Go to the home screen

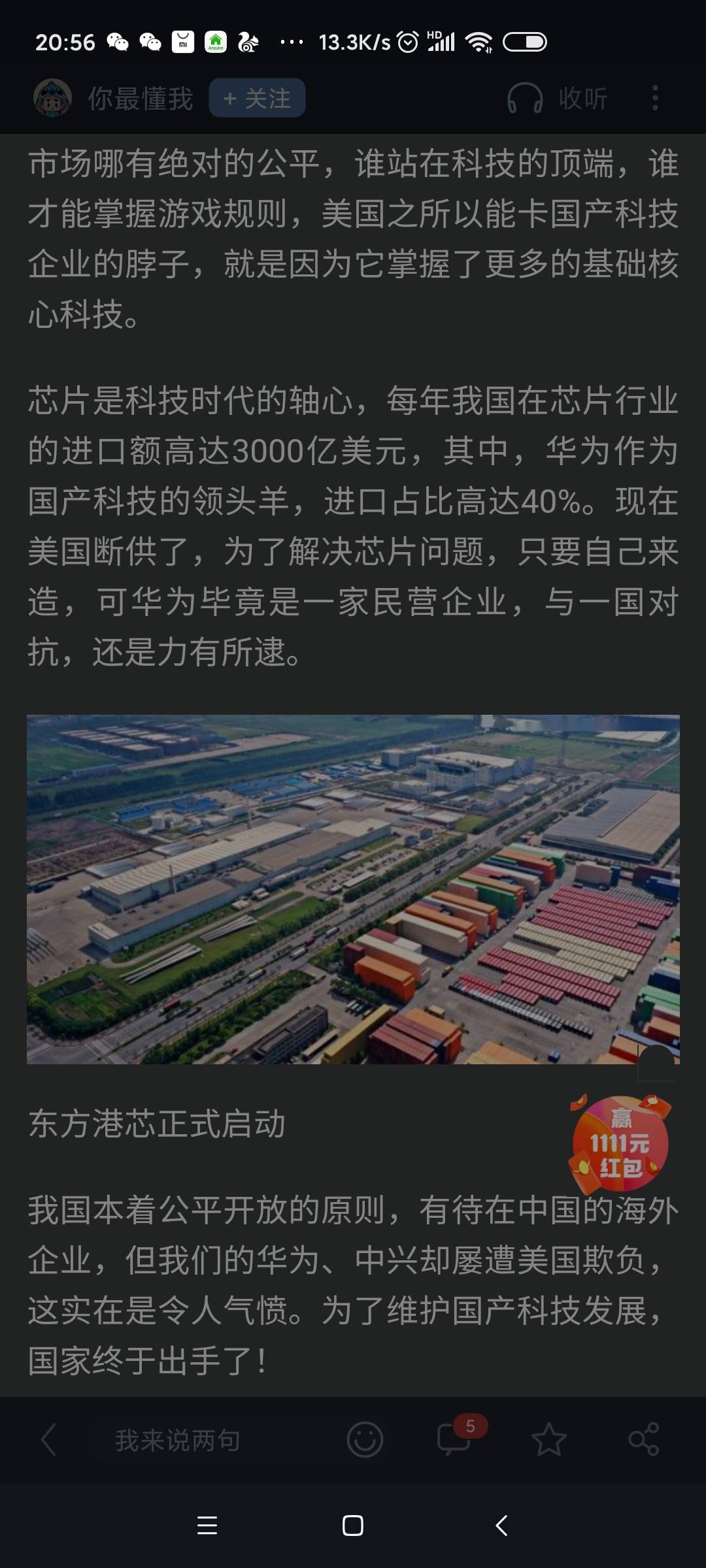tap(353, 1526)
